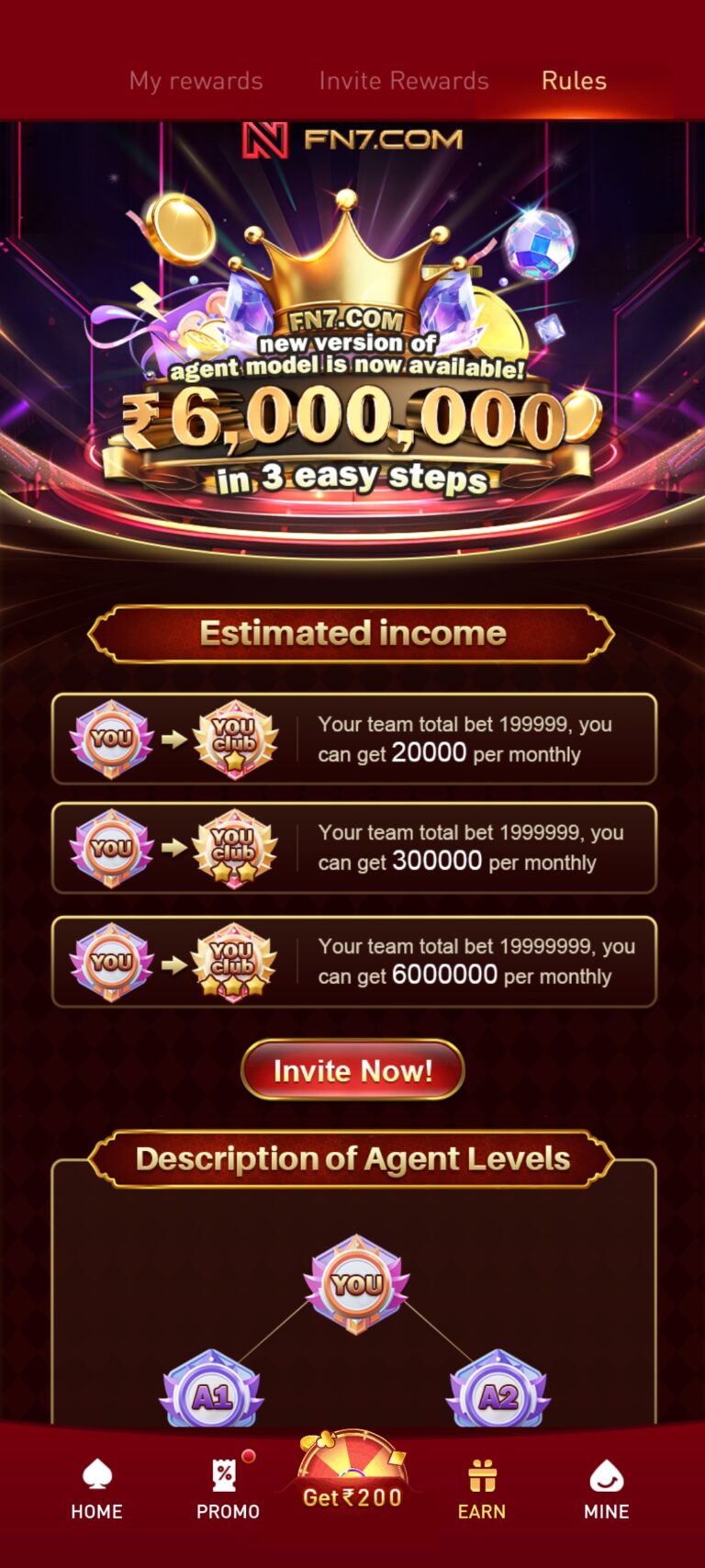
Task: Select the Rules tab
Action: tap(574, 81)
